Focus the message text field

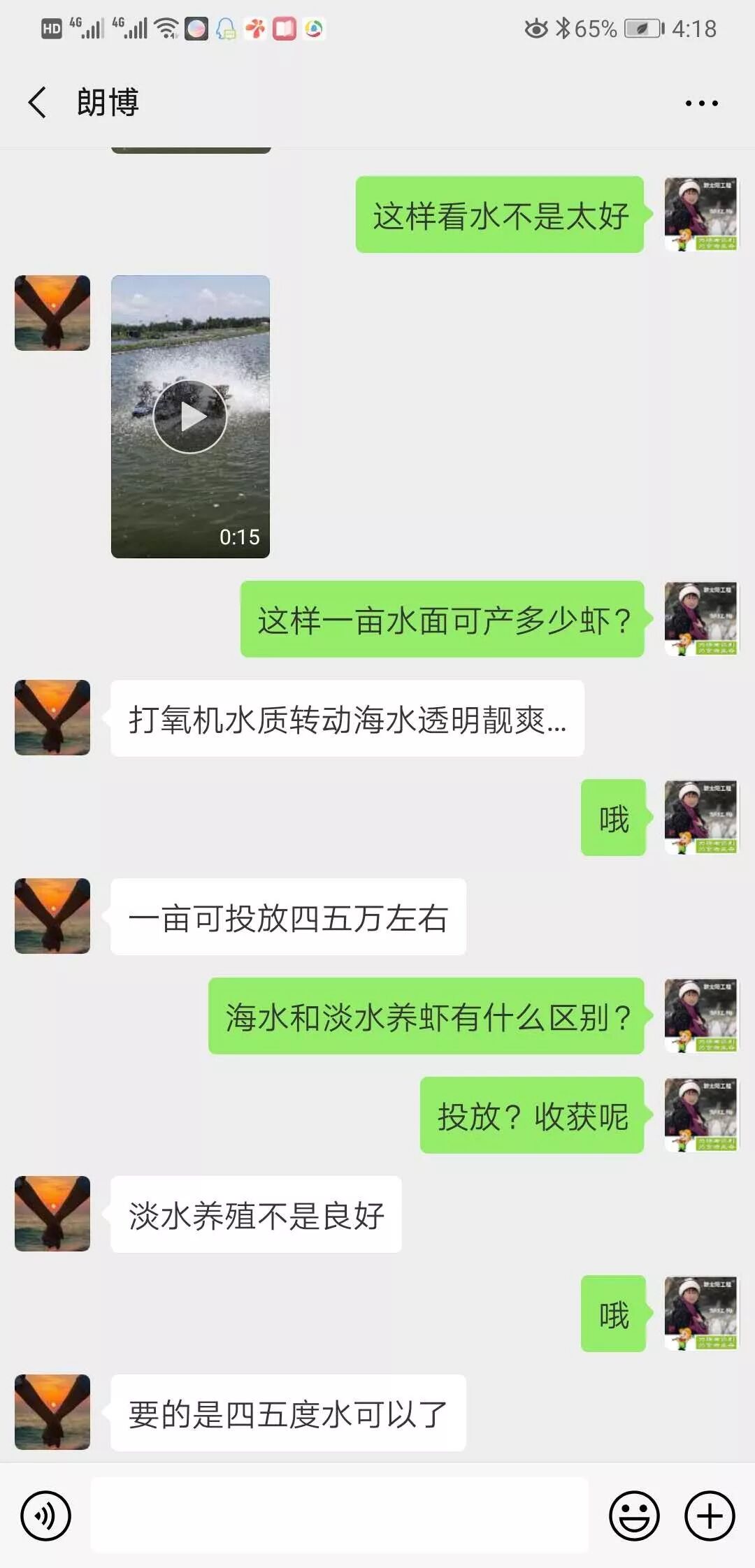(x=339, y=1516)
